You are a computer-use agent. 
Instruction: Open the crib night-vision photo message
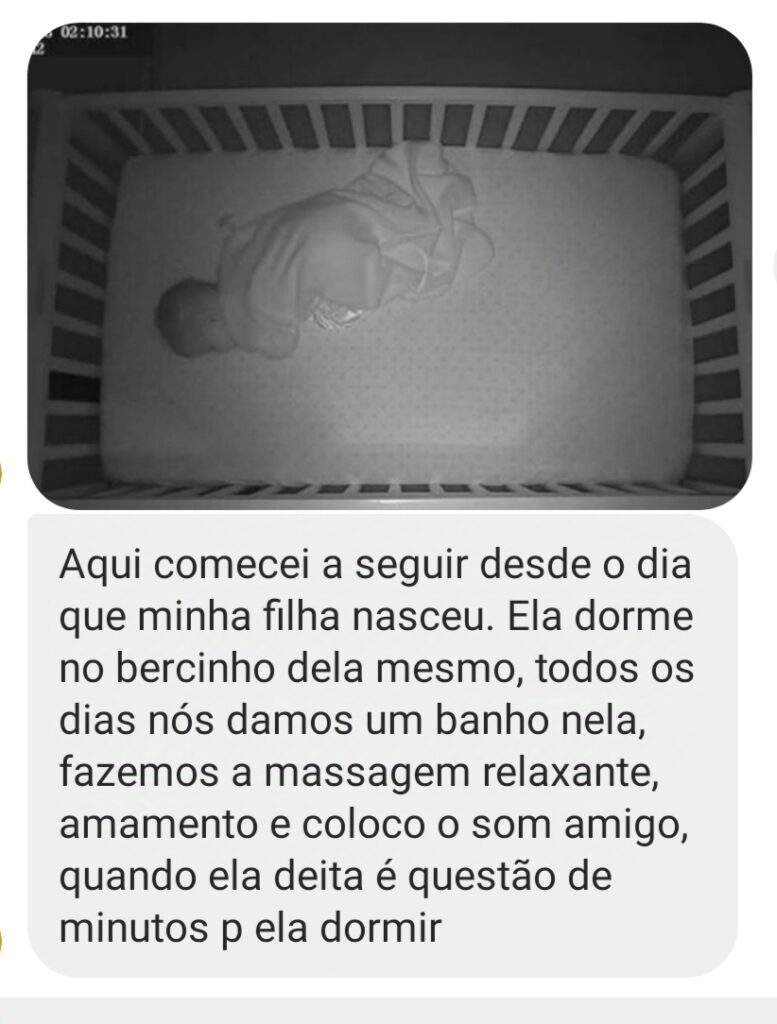[x=389, y=265]
